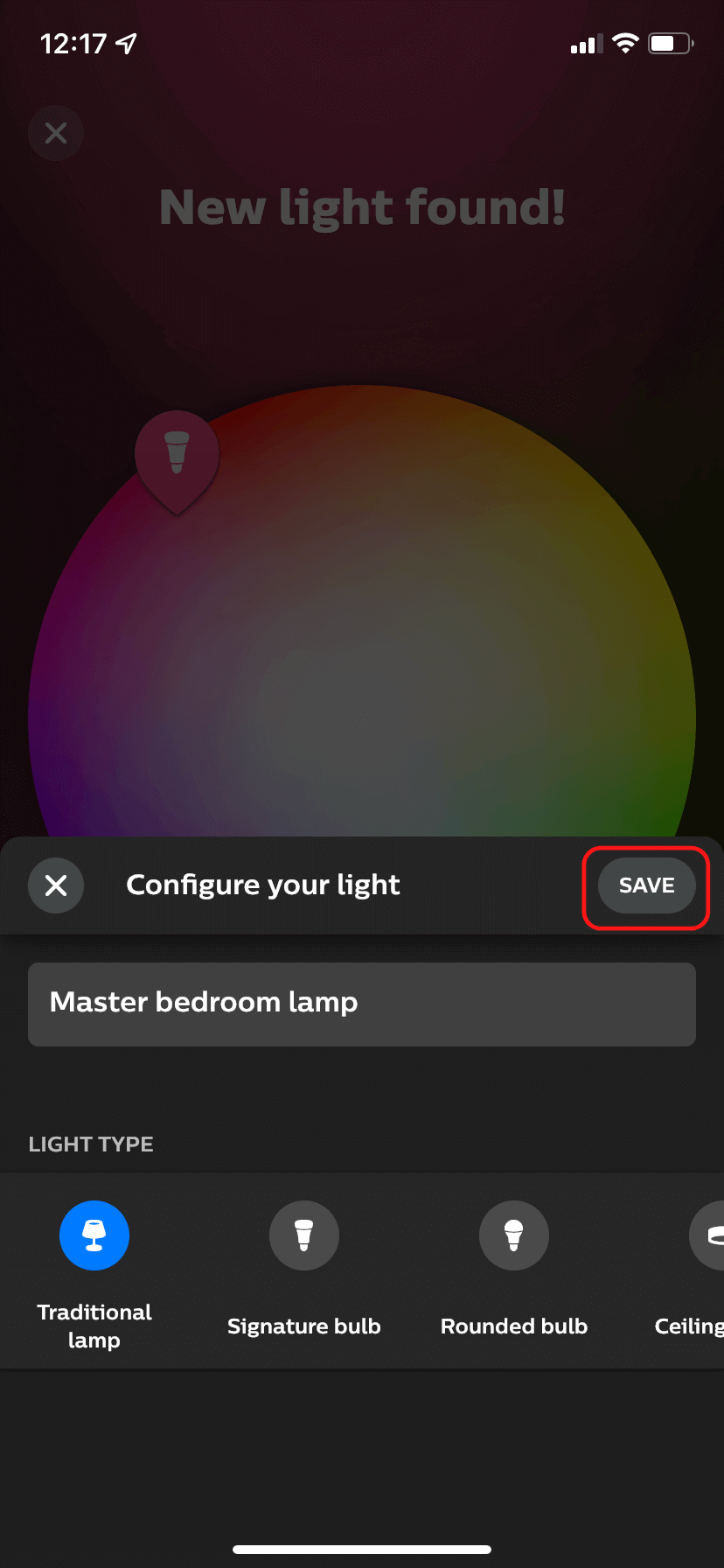
Task: Click the bulb pin marker on the color wheel
Action: (177, 455)
